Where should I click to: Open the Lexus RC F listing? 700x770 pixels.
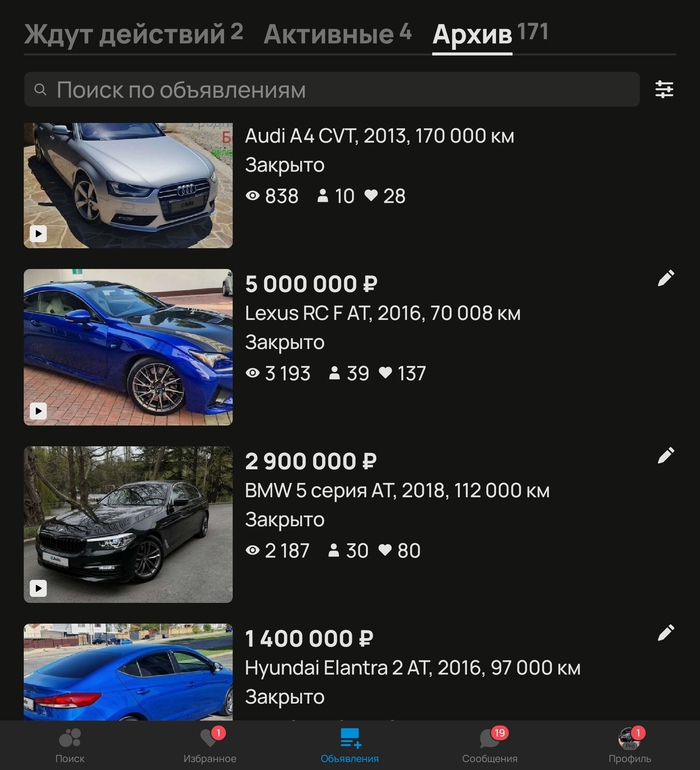coord(382,314)
